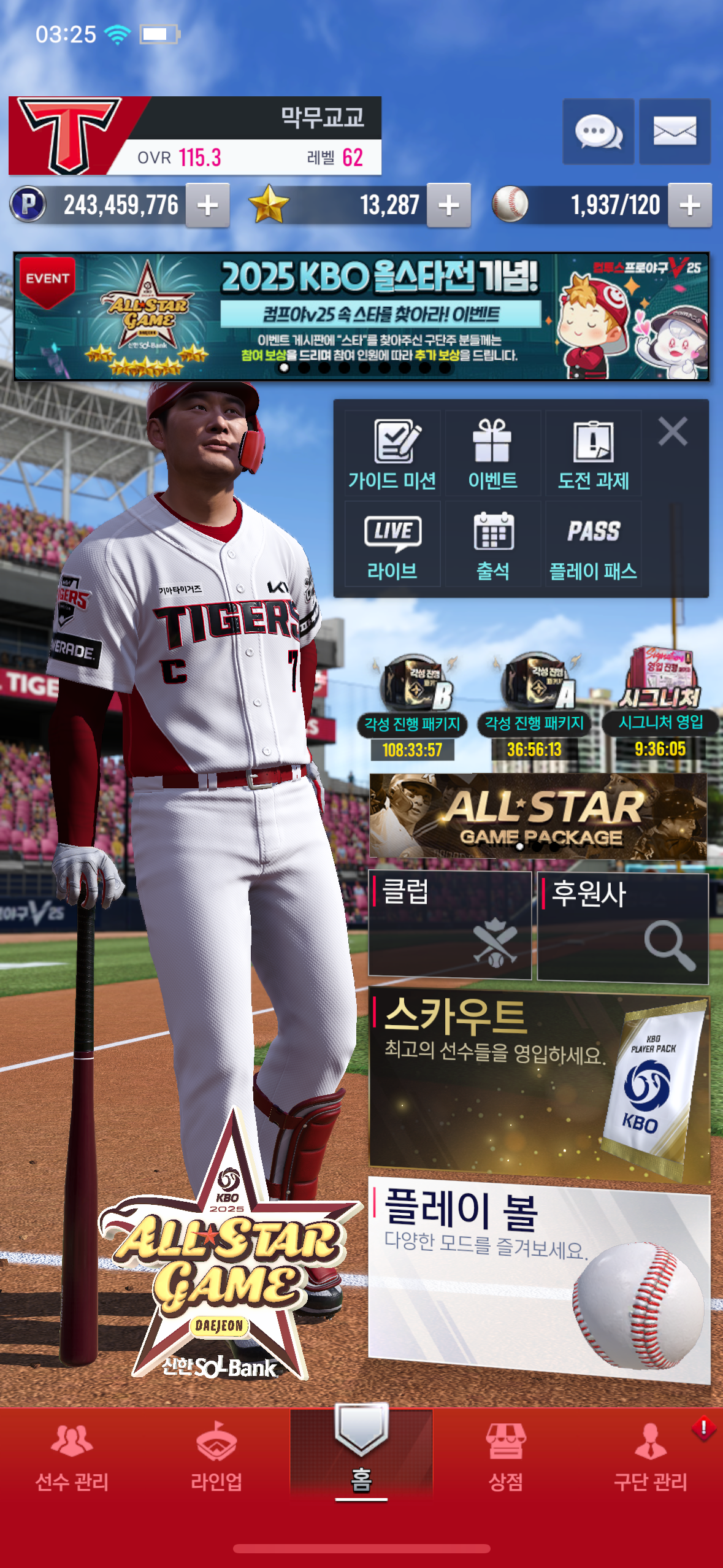The width and height of the screenshot is (723, 1568).
Task: Check 출석 attendance calendar
Action: pyautogui.click(x=493, y=544)
